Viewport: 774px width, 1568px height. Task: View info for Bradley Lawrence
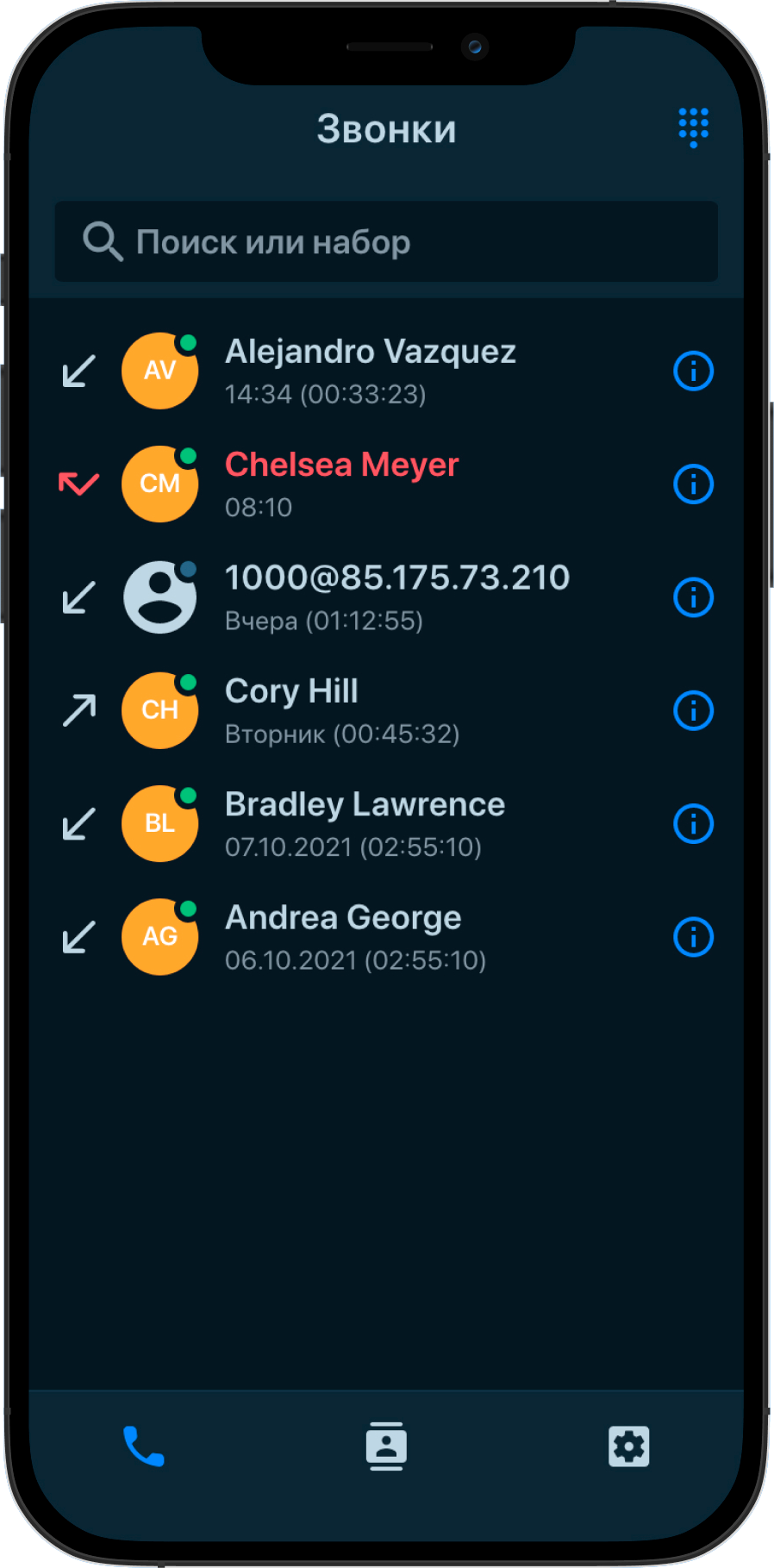[x=693, y=824]
